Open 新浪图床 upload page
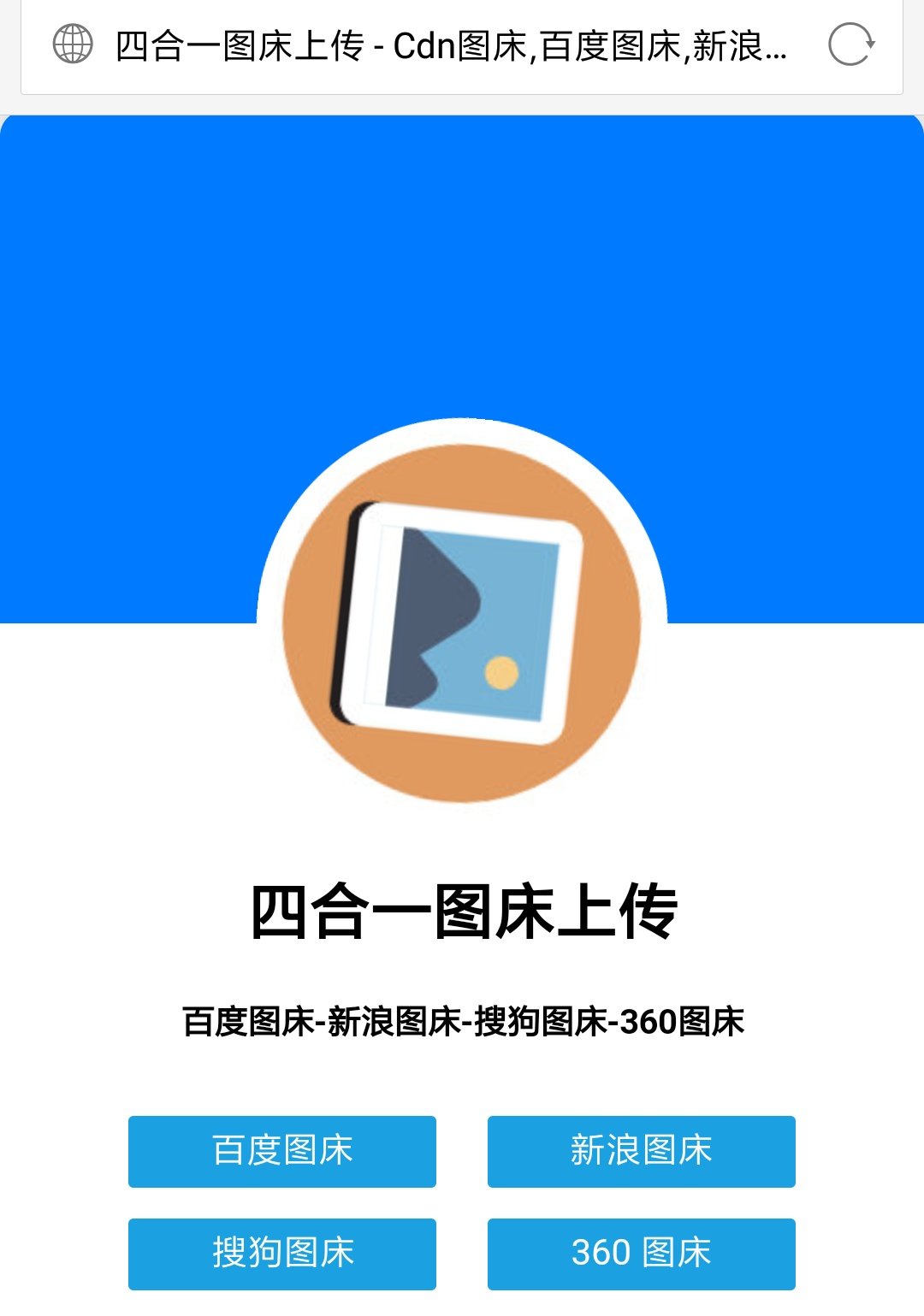The height and width of the screenshot is (1316, 924). tap(641, 1152)
